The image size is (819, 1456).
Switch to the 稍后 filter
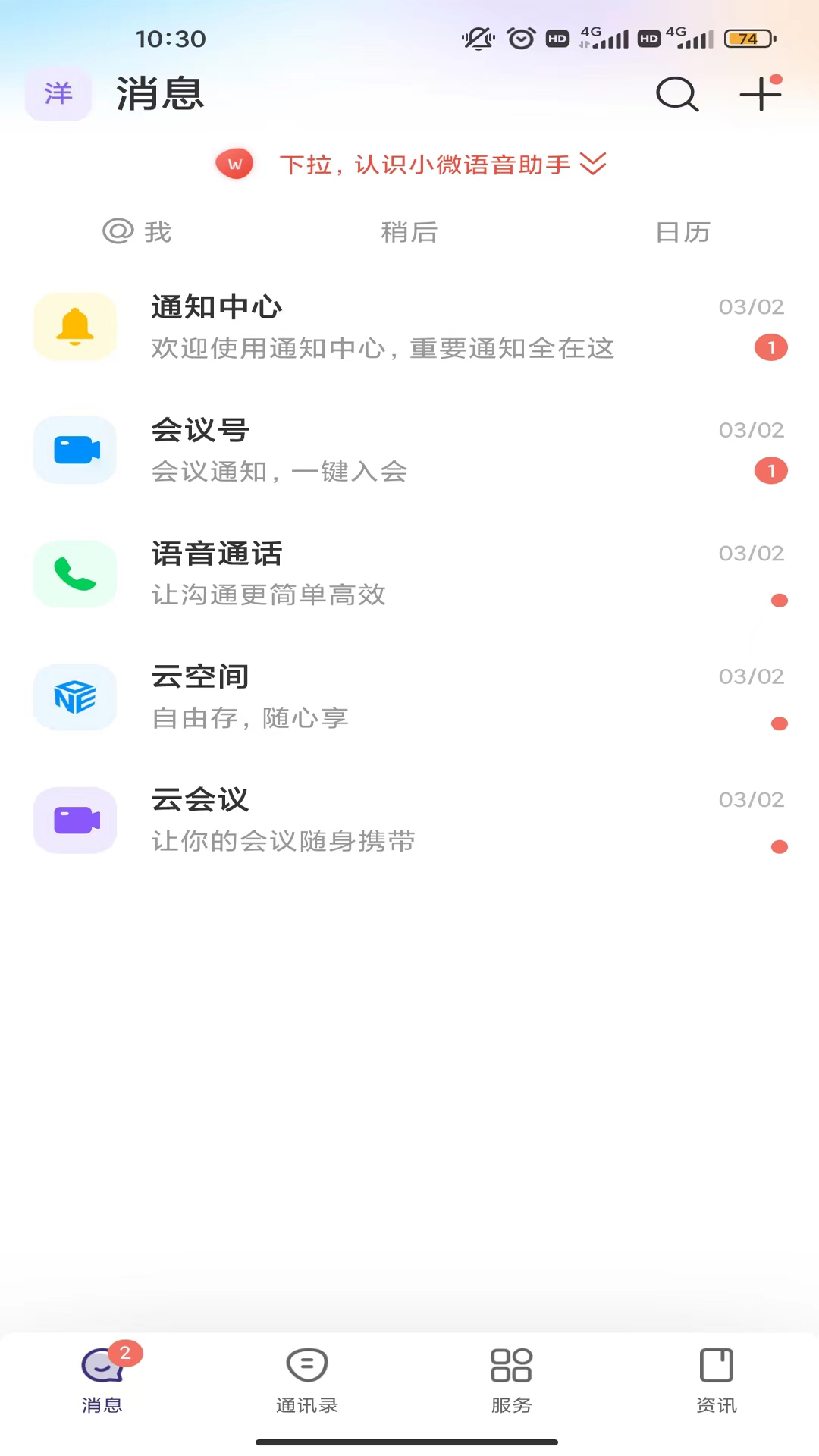click(409, 231)
